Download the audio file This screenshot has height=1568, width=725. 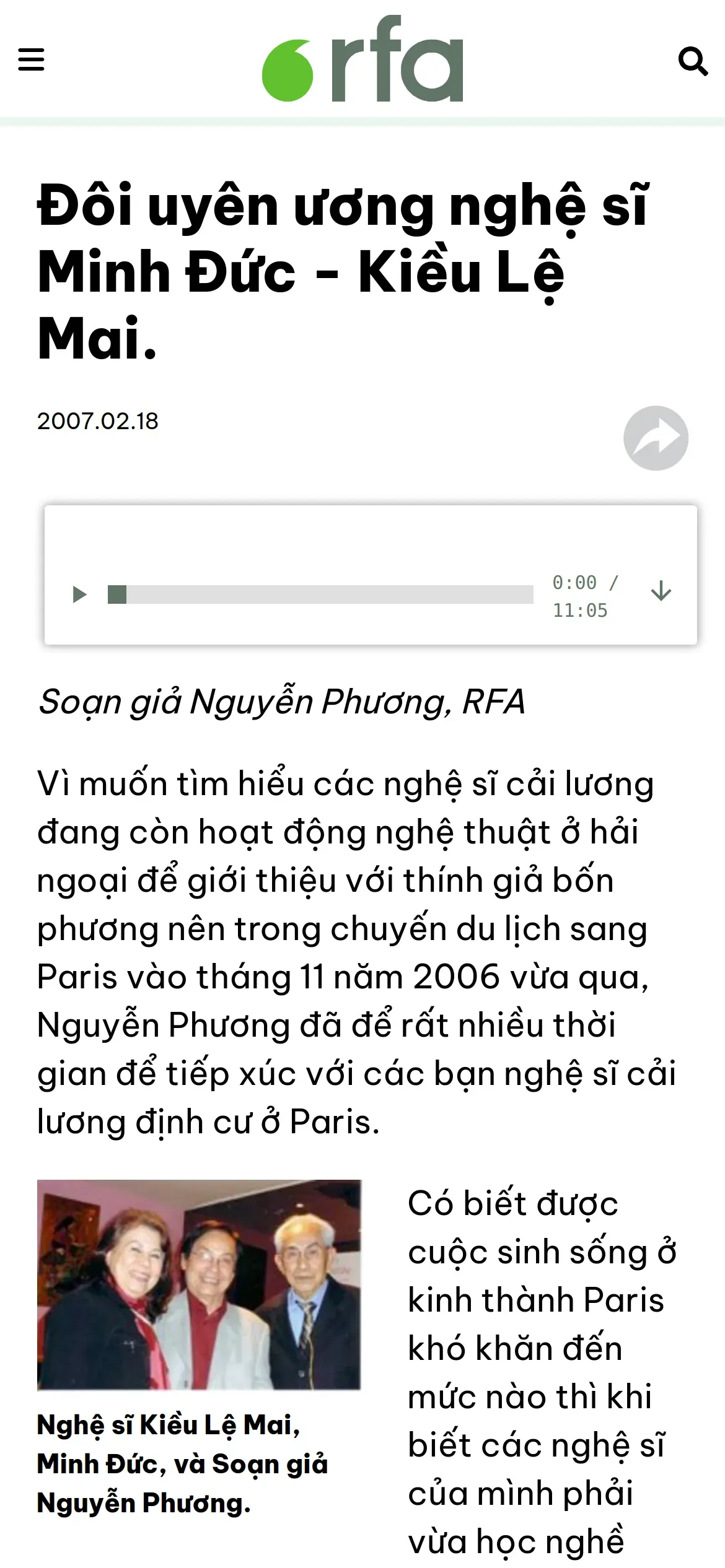coord(661,591)
